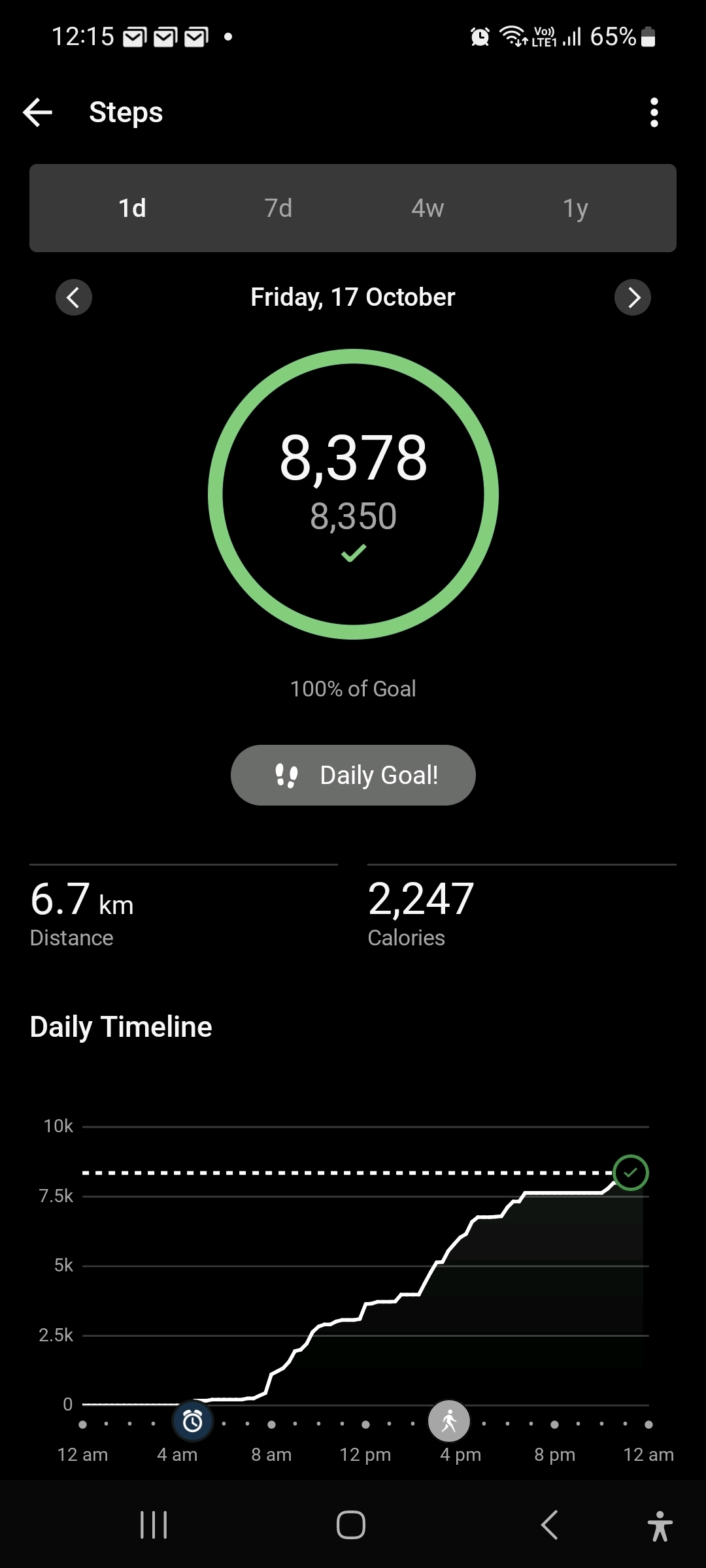
Task: Switch to the 7d view
Action: [278, 208]
